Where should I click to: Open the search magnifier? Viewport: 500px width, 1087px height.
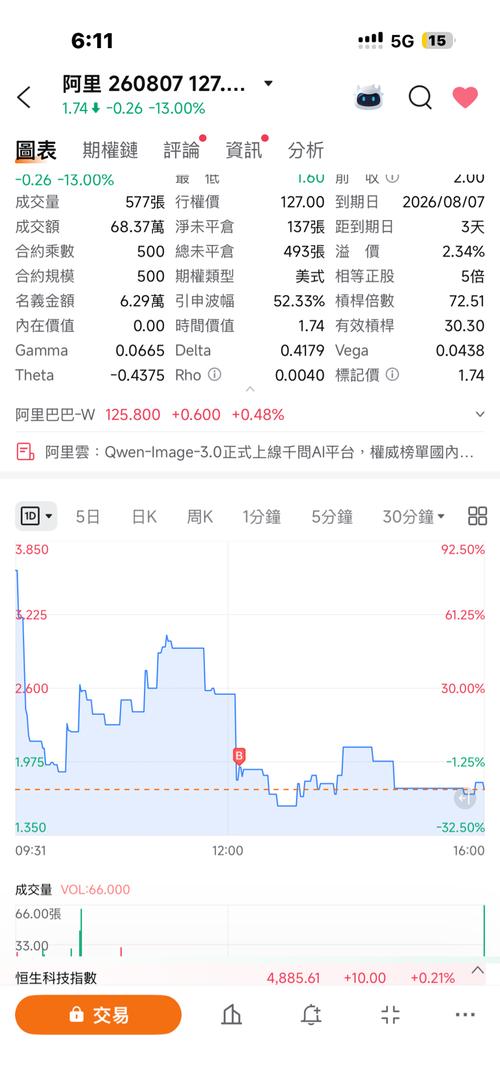click(420, 97)
